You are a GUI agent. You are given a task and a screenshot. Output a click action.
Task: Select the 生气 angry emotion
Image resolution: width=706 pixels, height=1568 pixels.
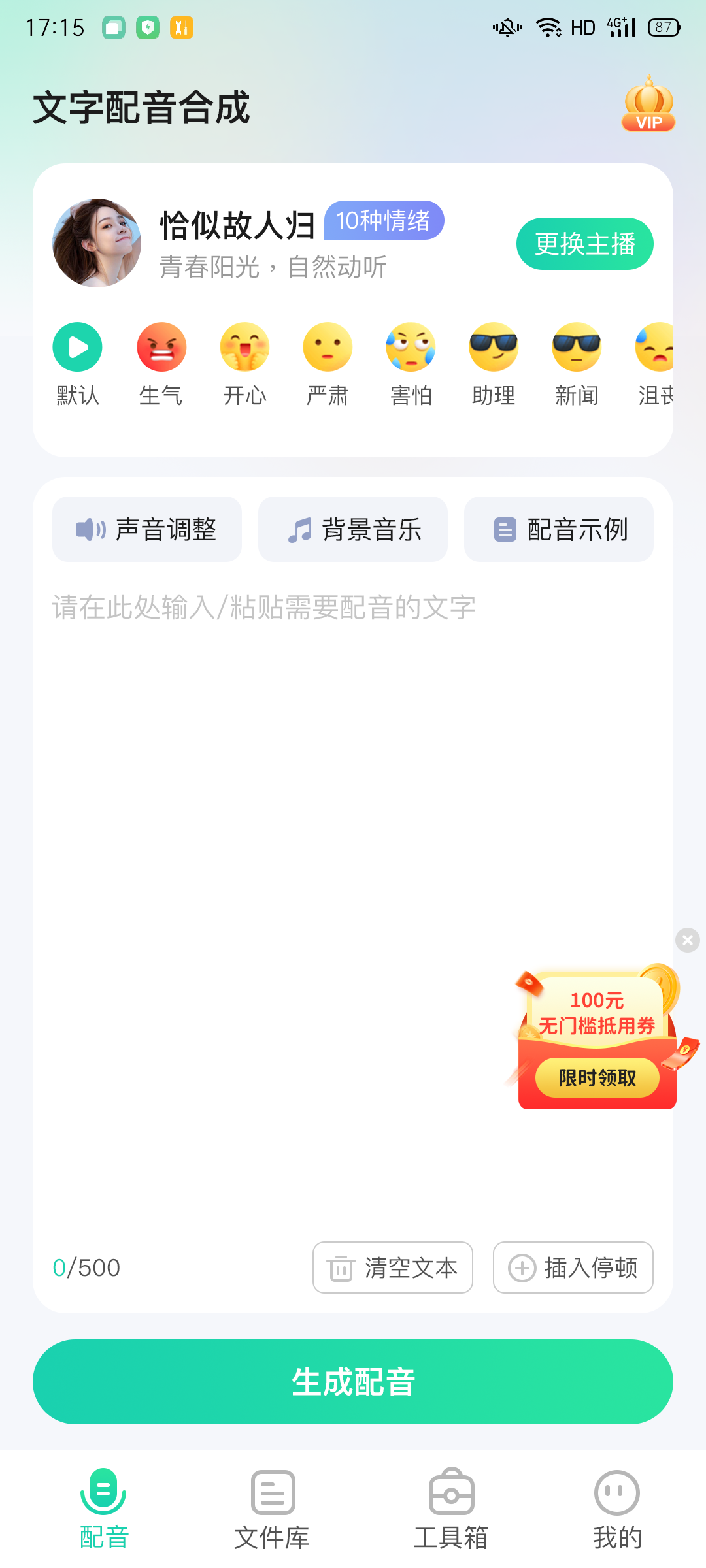click(161, 347)
